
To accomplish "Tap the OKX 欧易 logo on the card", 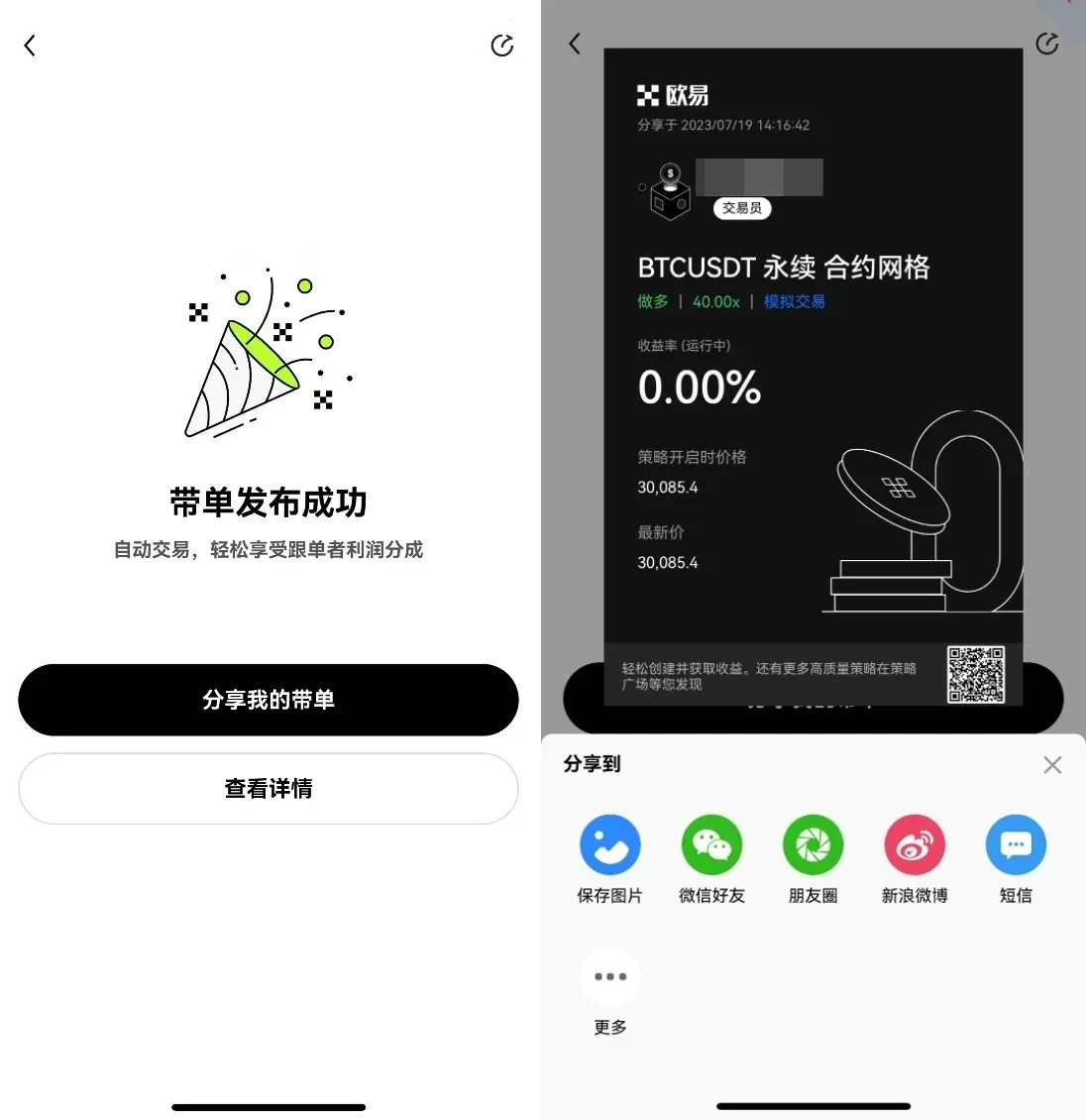I will (x=674, y=94).
